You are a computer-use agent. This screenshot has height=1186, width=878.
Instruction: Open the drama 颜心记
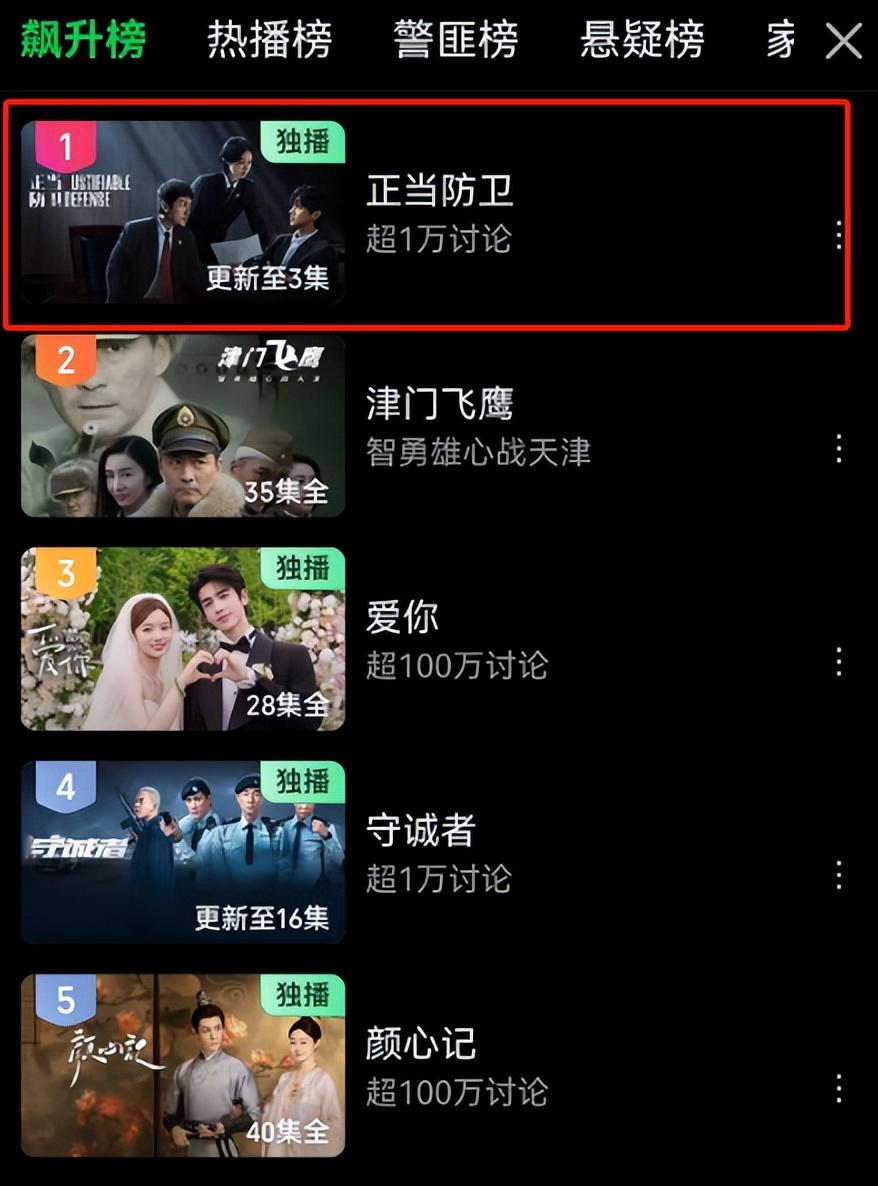(x=421, y=1044)
